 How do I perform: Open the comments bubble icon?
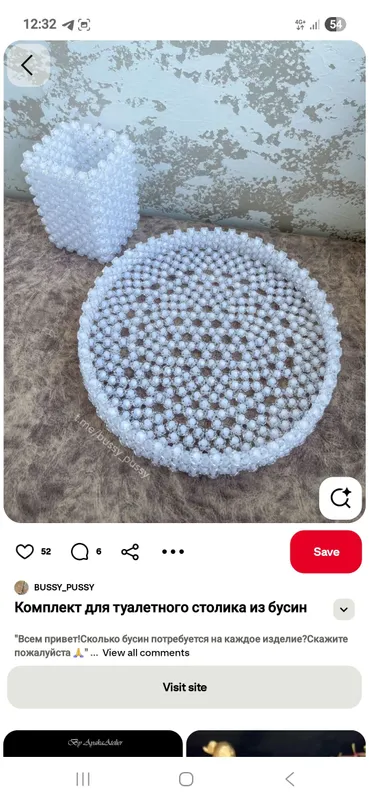point(80,552)
